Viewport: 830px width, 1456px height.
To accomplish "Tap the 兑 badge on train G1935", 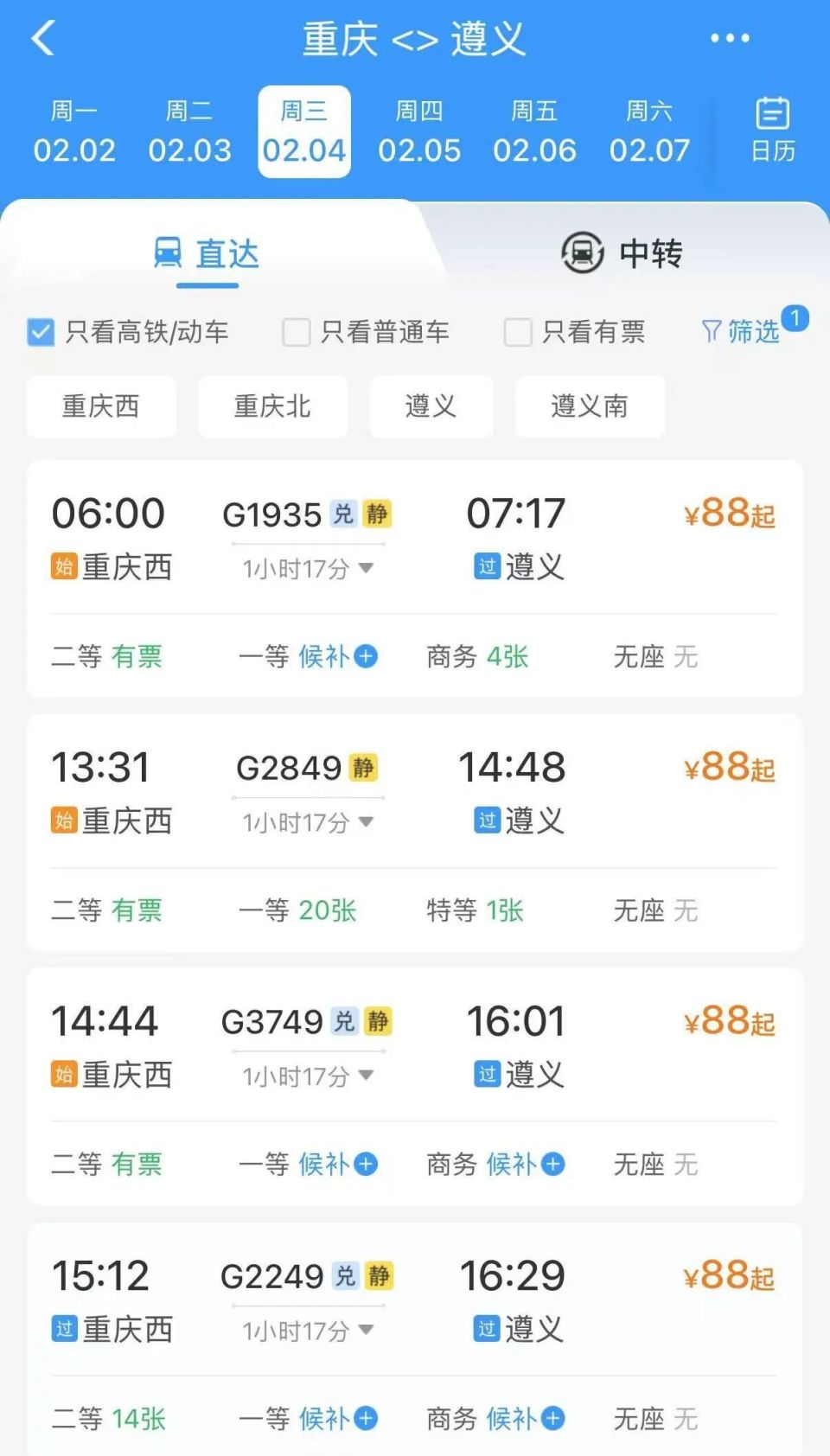I will (345, 514).
